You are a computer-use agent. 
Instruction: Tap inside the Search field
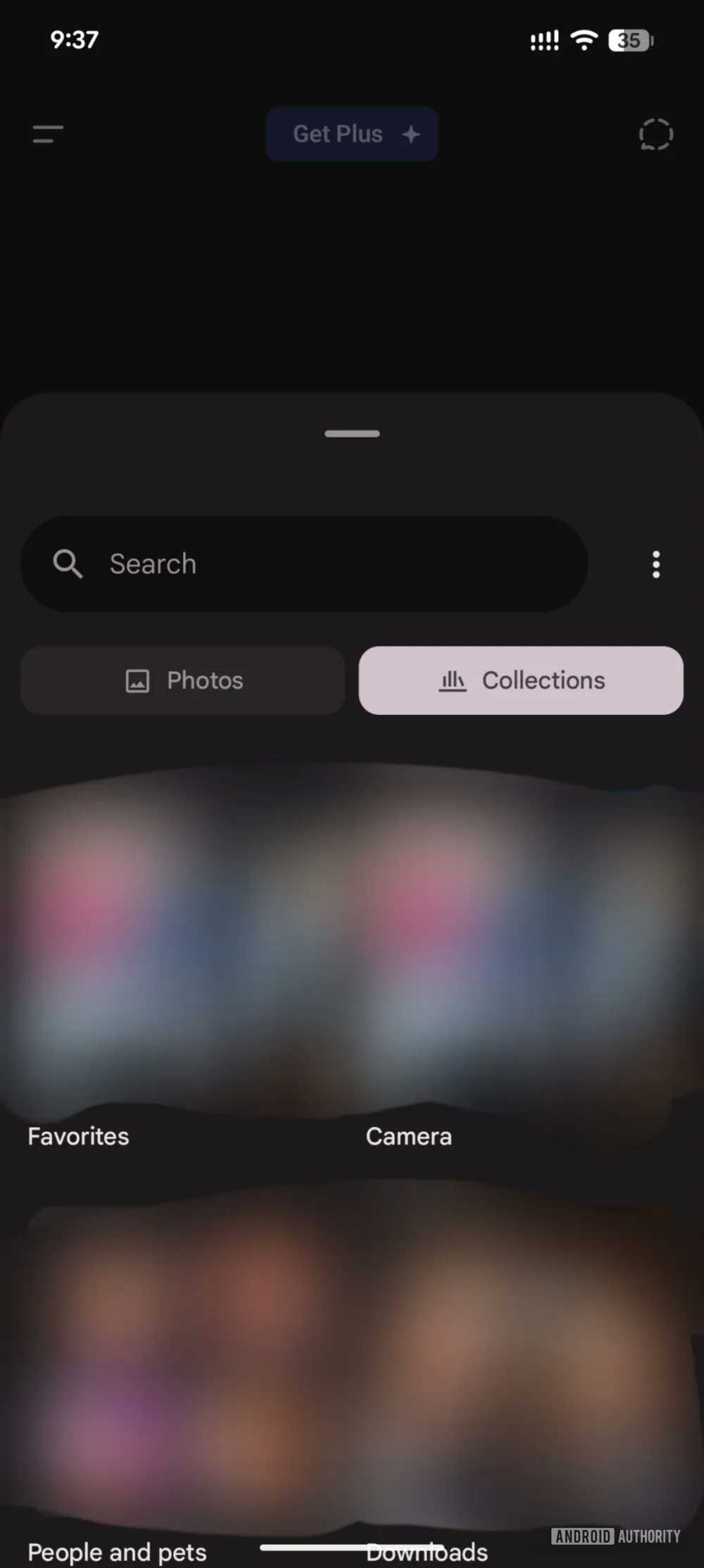[x=303, y=564]
